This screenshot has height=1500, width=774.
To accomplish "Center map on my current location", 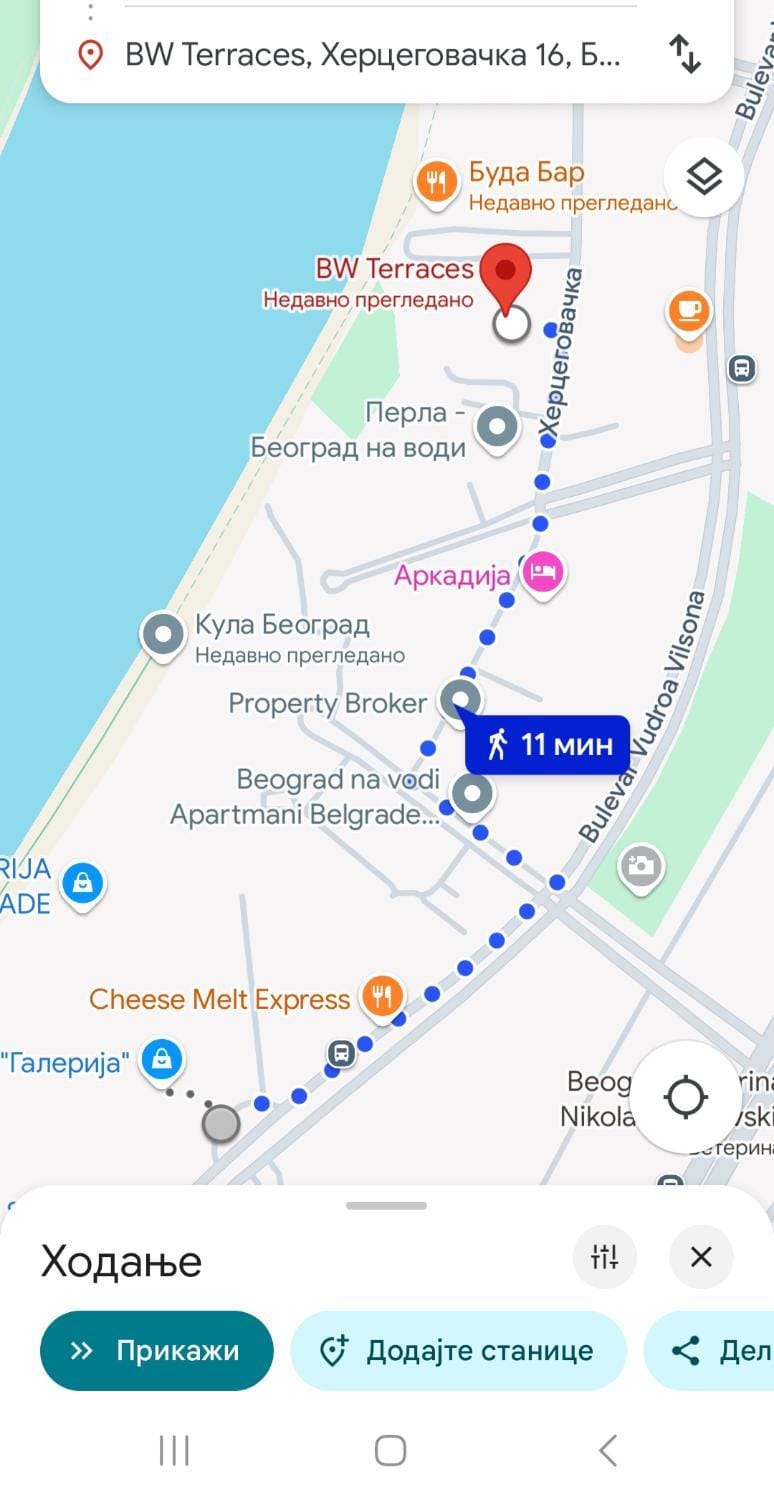I will pyautogui.click(x=686, y=1097).
